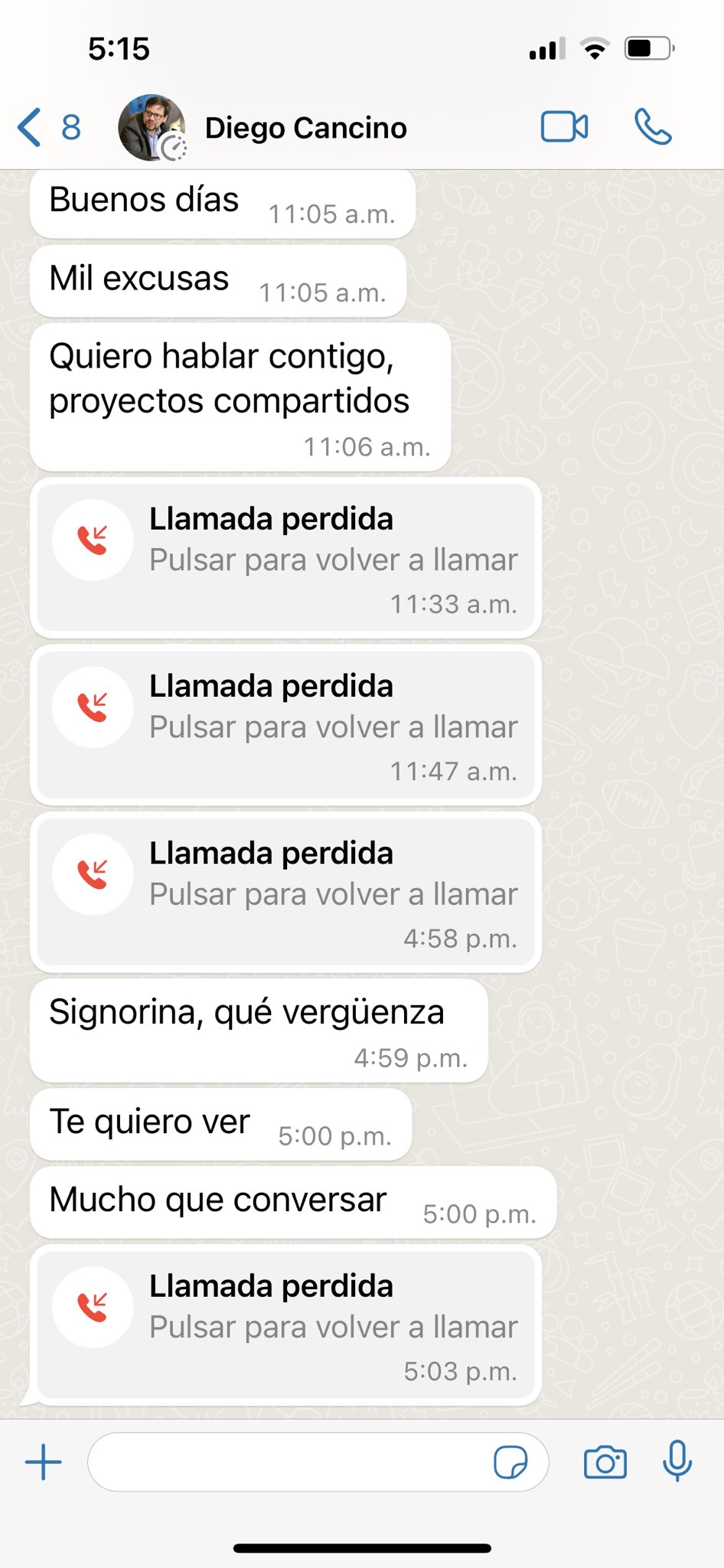Start a video call with Diego Cancino
The height and width of the screenshot is (1568, 724).
point(564,127)
